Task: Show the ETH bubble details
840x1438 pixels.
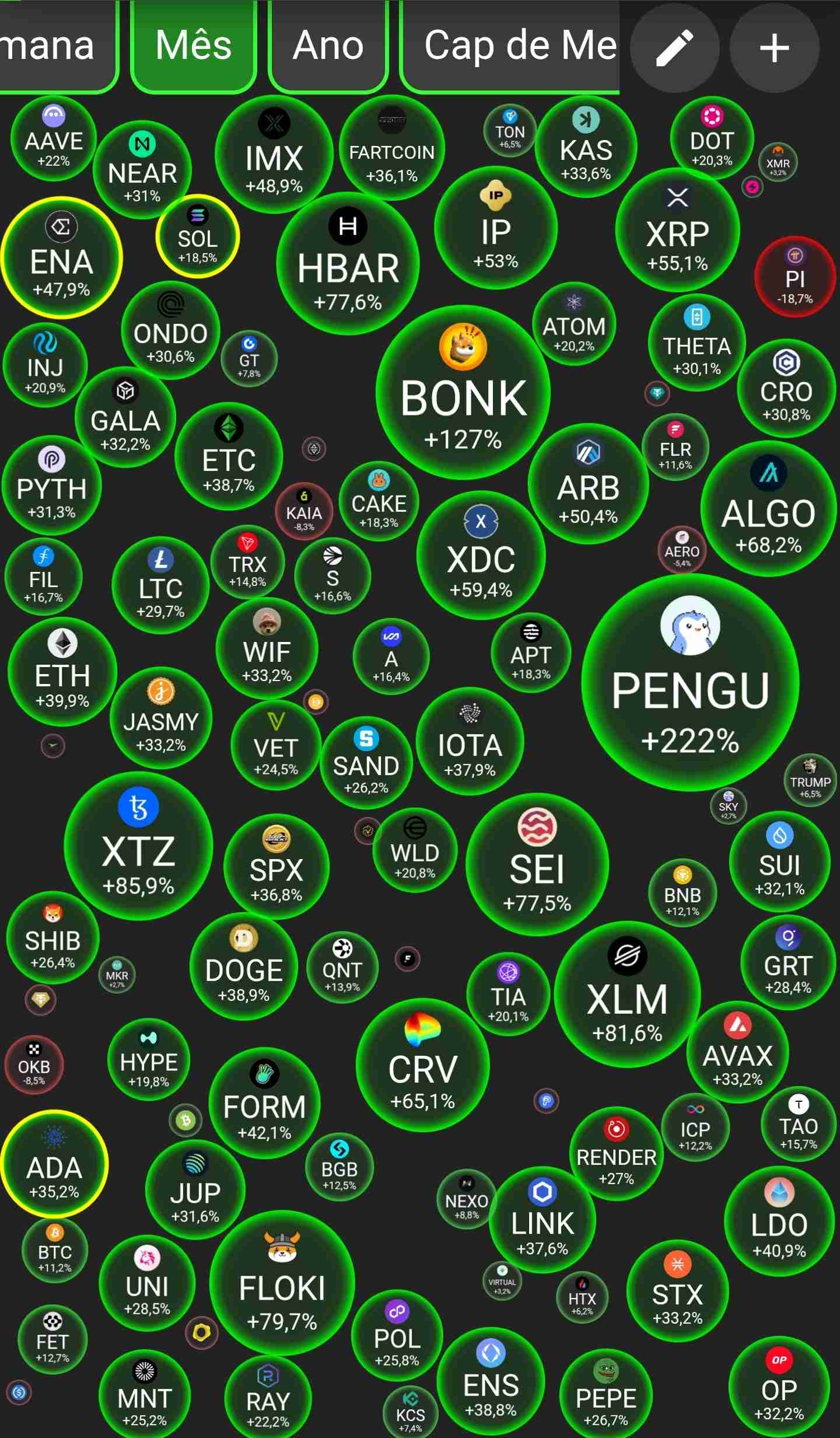Action: pos(62,672)
